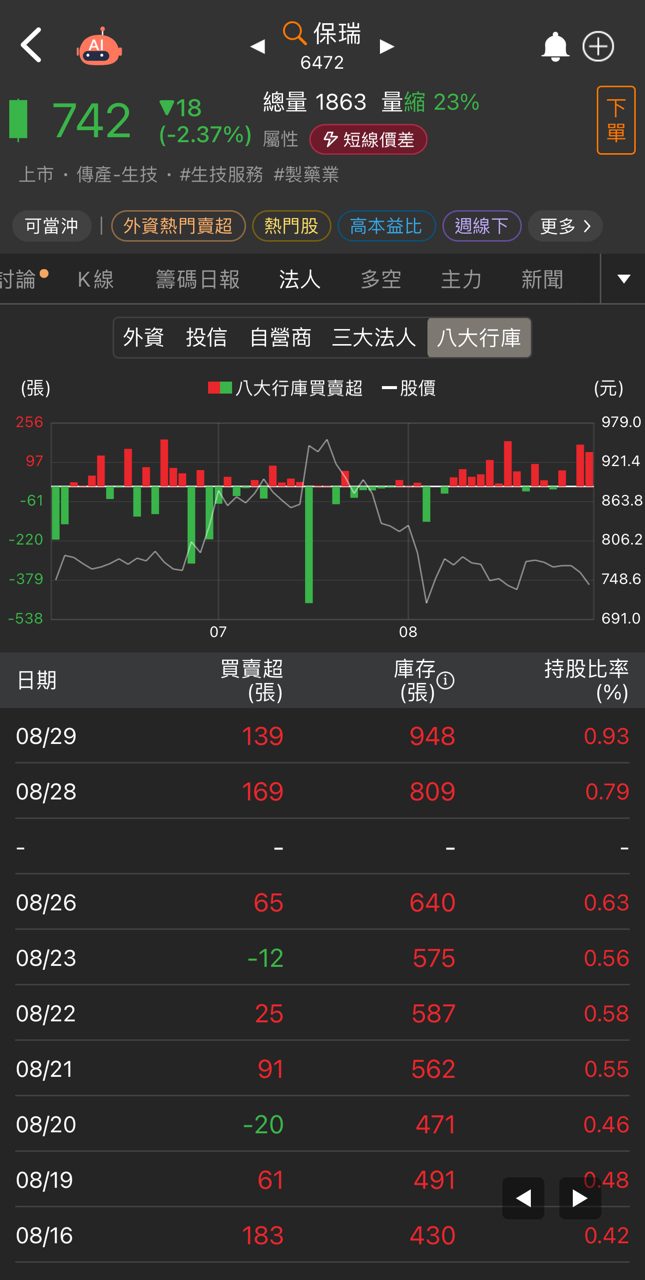645x1280 pixels.
Task: Switch to the previous stock
Action: point(258,46)
